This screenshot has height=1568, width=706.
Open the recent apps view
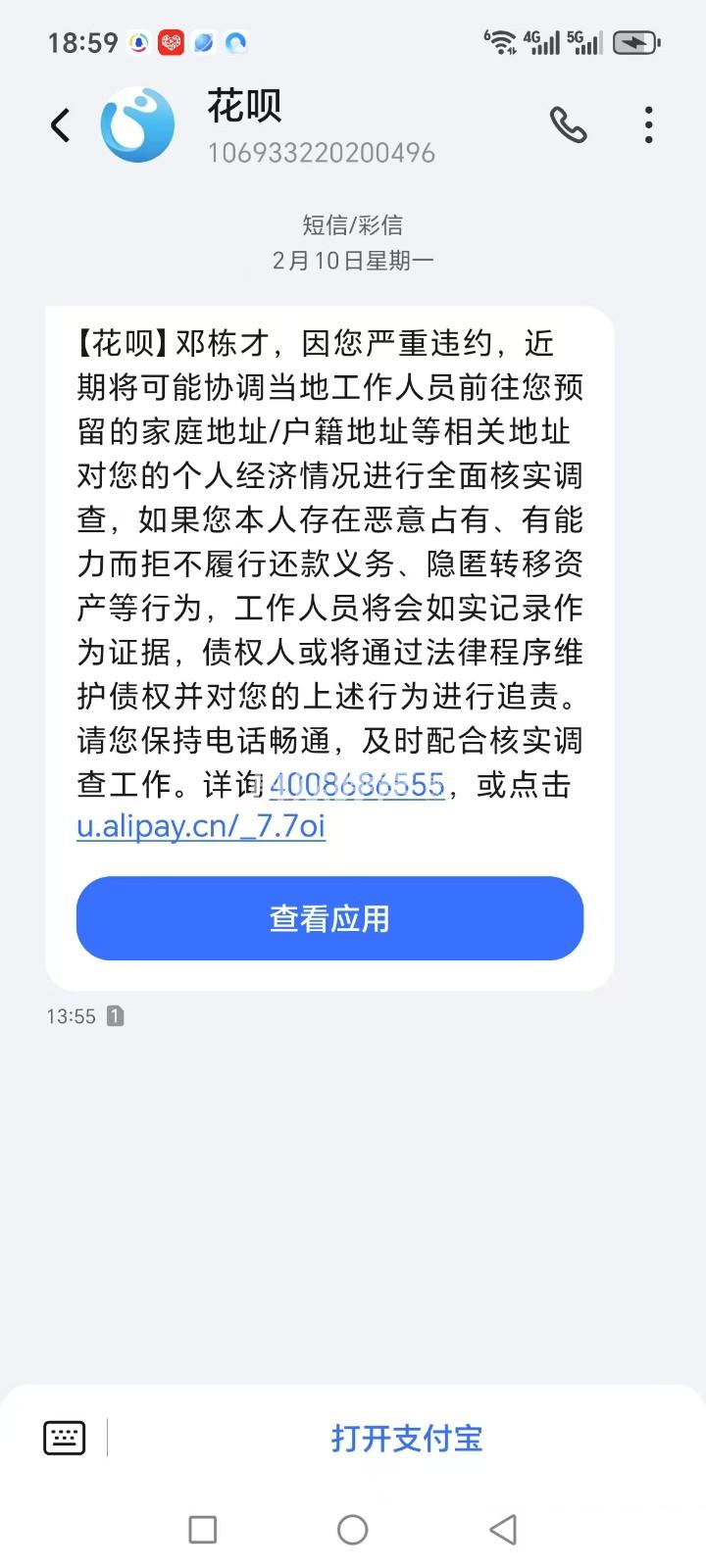(202, 1529)
